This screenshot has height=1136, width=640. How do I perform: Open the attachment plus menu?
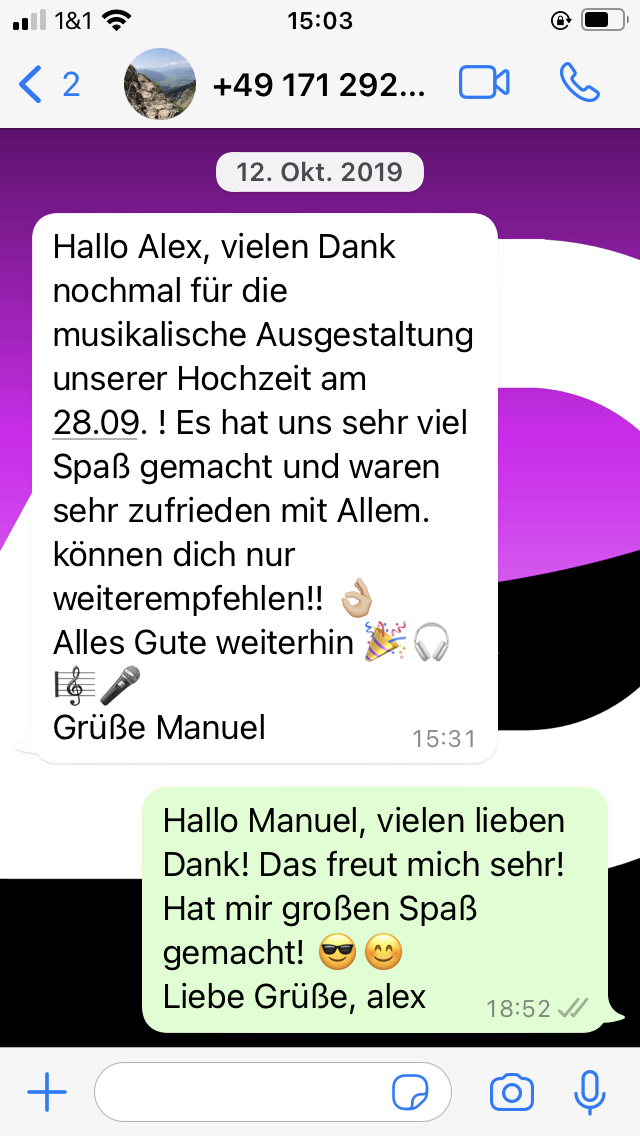click(x=46, y=1093)
